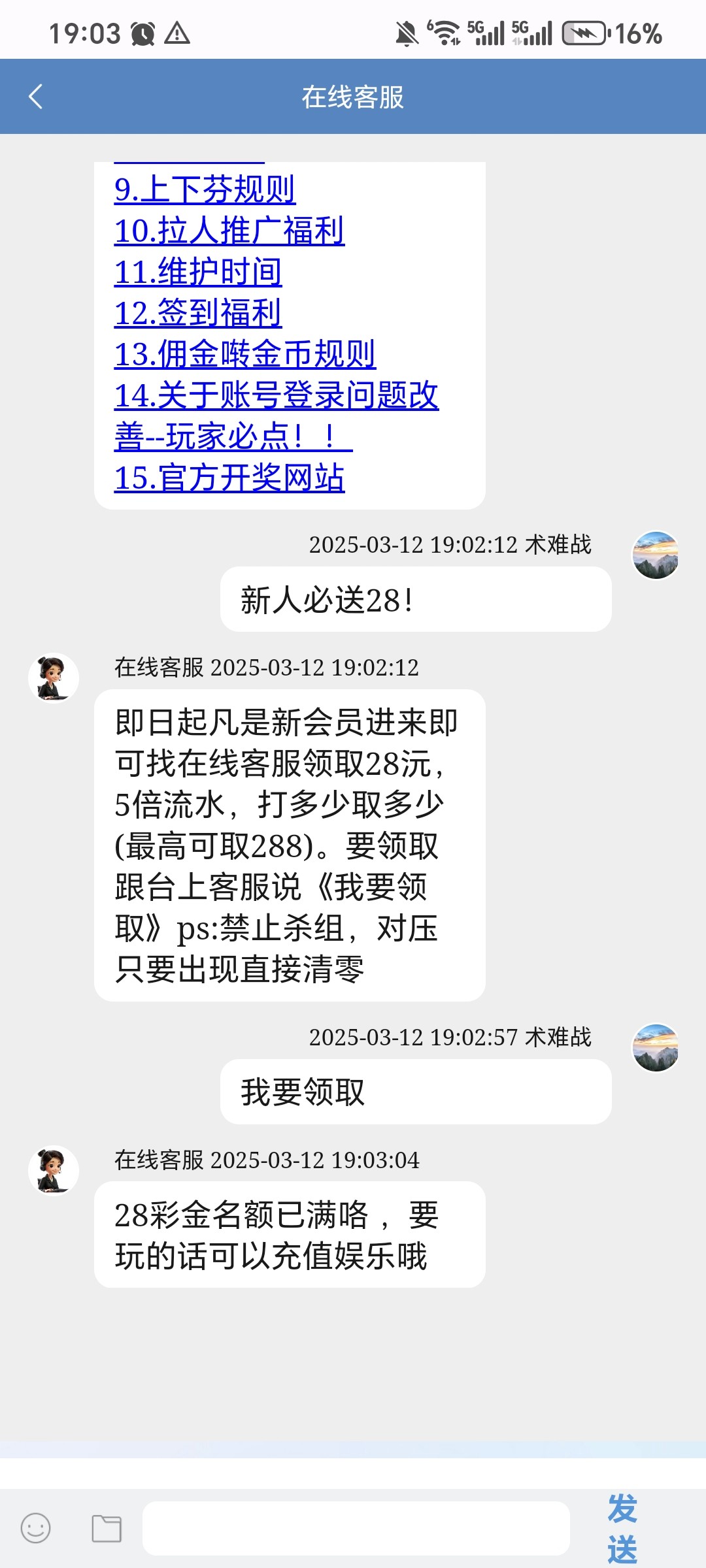Image resolution: width=706 pixels, height=1568 pixels.
Task: Focus the message input field
Action: (356, 1528)
